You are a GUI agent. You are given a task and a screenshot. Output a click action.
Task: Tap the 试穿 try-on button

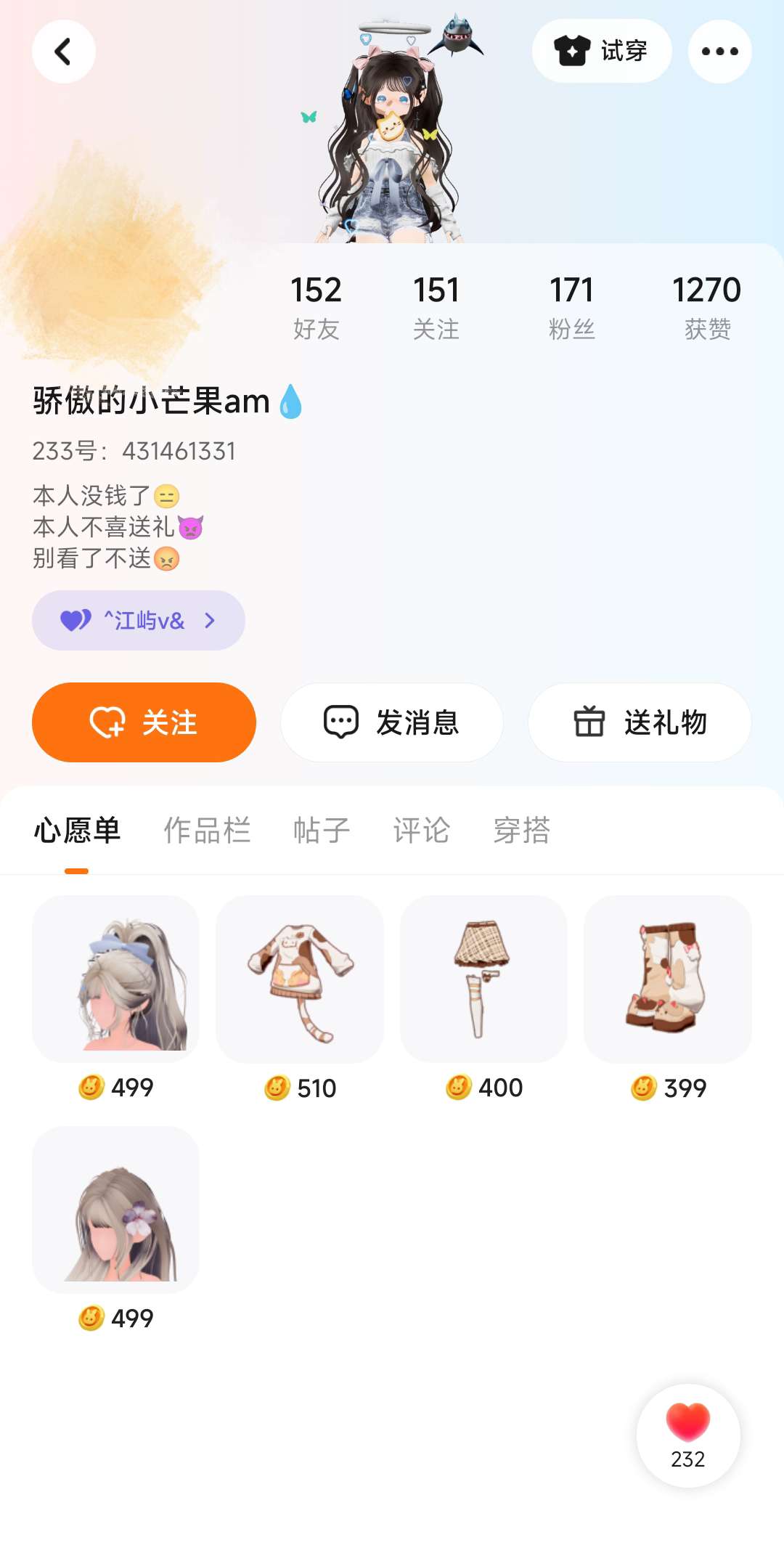point(601,52)
